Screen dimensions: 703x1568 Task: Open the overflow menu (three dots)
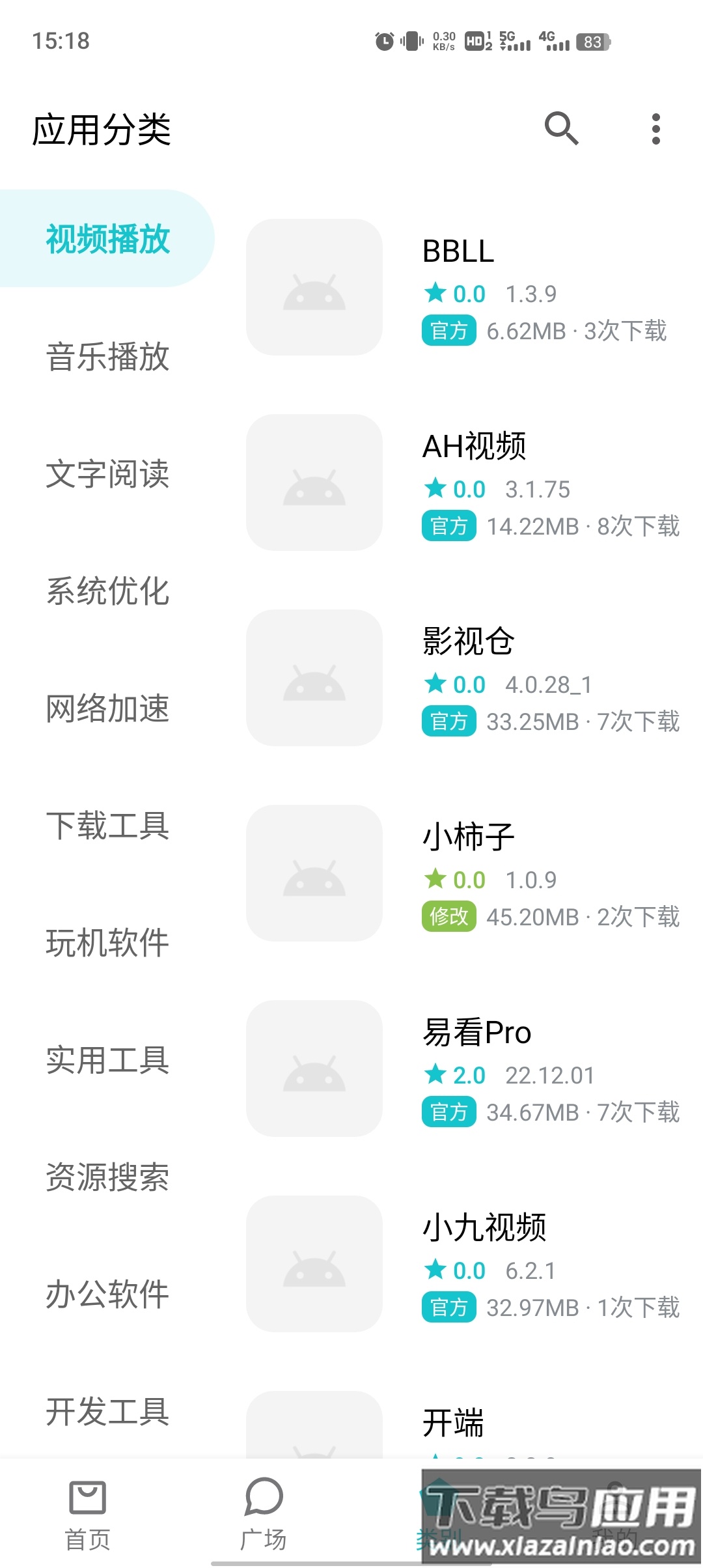coord(655,128)
